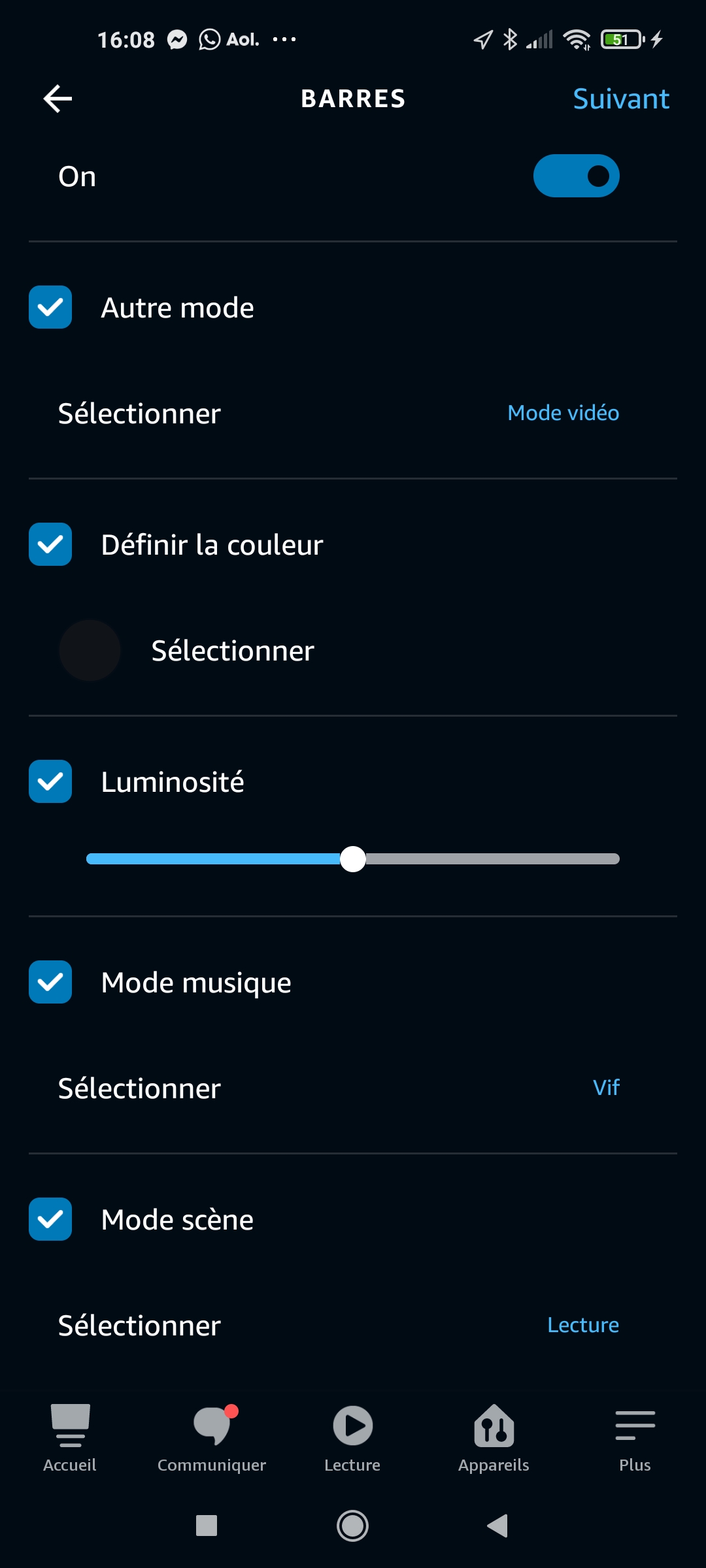Switch to the Accueil tab

point(70,1437)
